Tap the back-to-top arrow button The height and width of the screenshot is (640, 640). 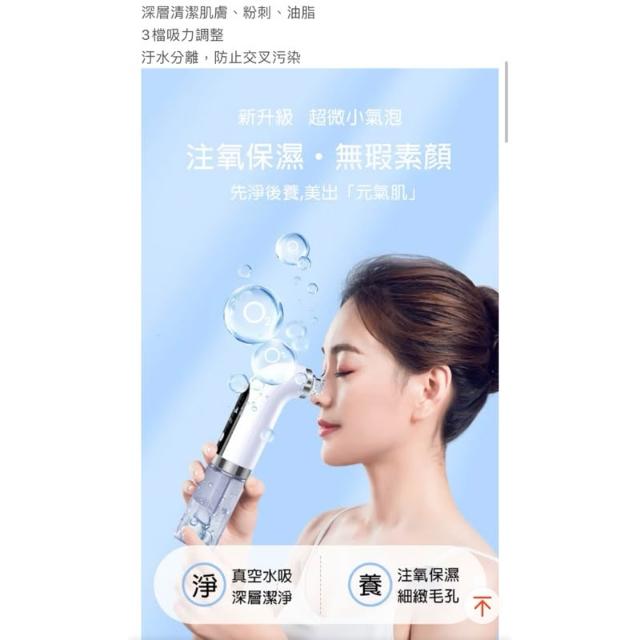click(x=482, y=604)
